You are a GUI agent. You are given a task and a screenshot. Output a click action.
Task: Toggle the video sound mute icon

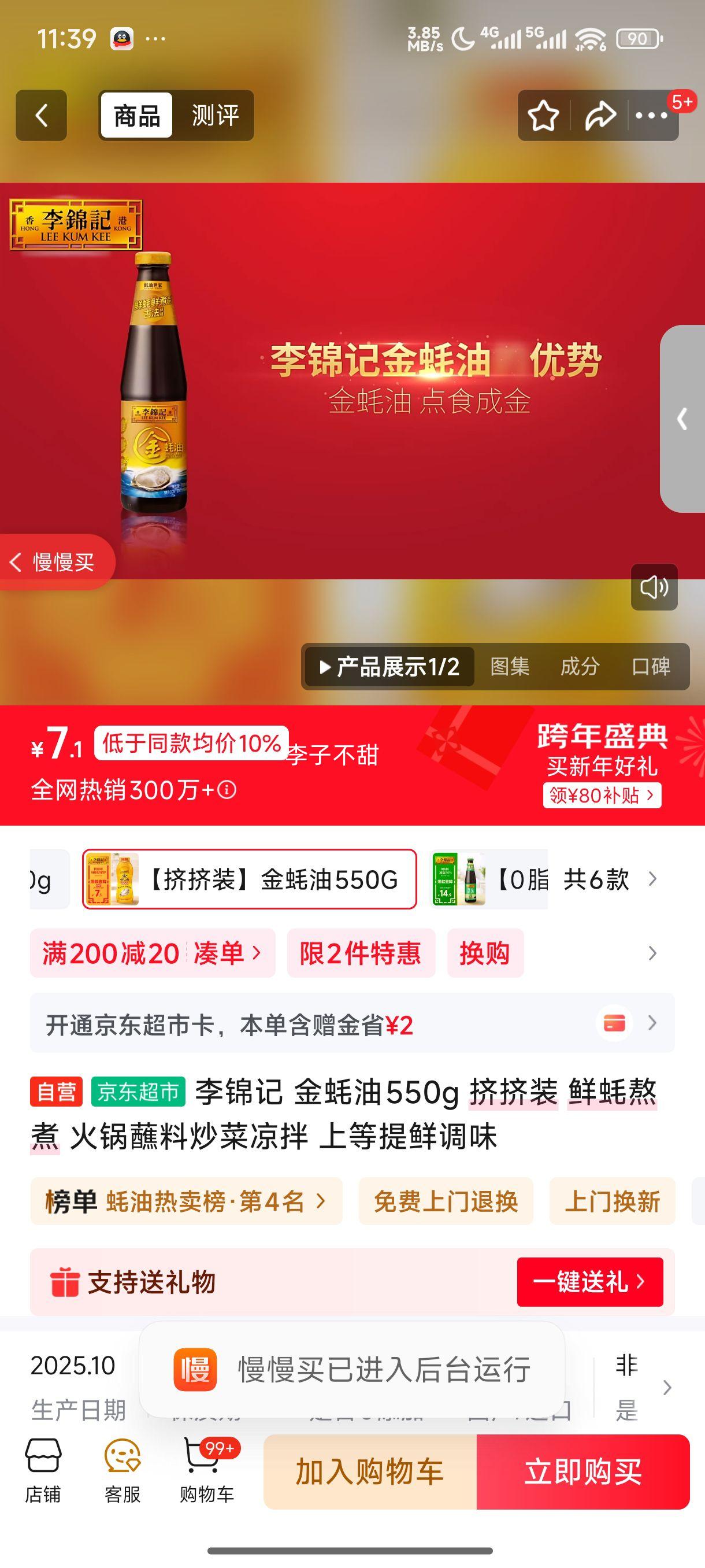point(654,589)
